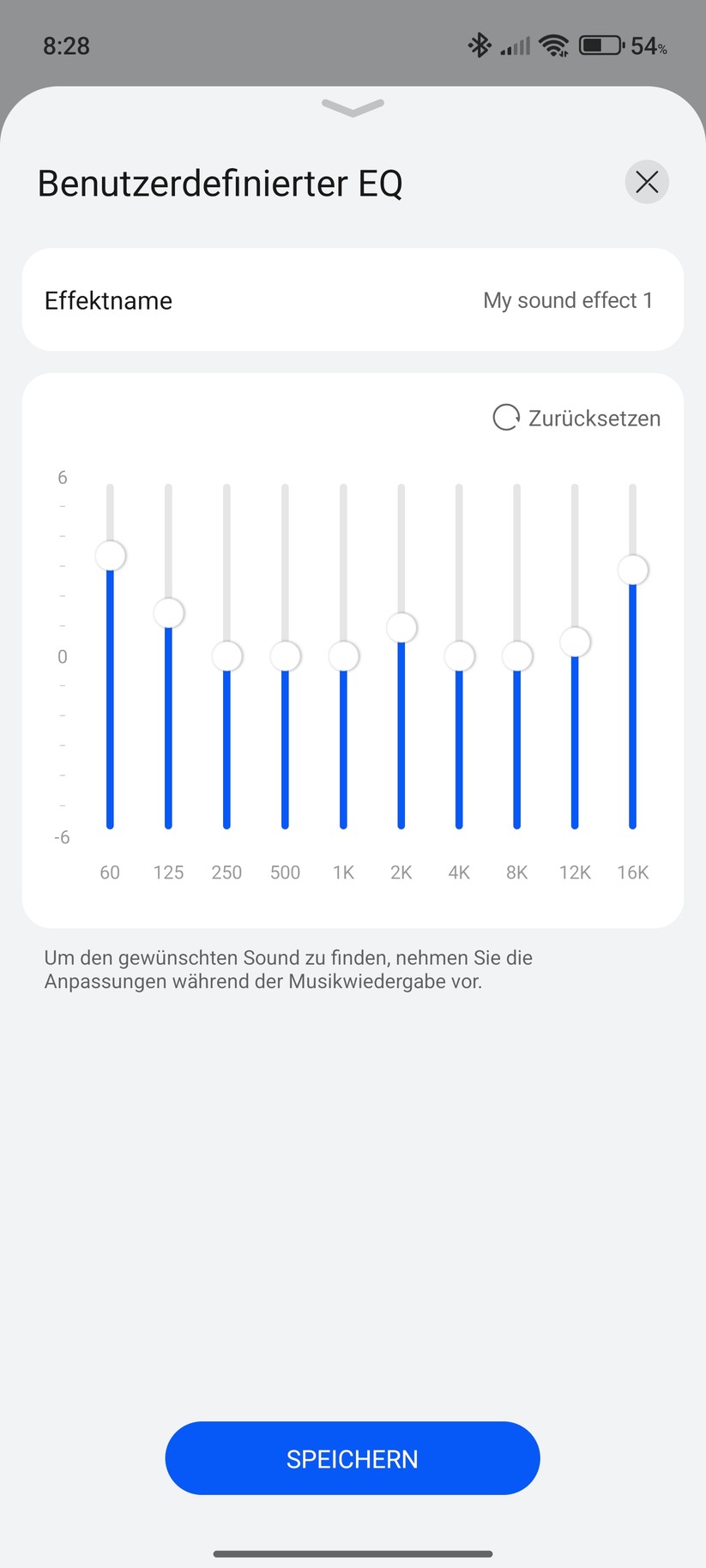Select the 60 Hz frequency label
This screenshot has width=706, height=1568.
coord(110,871)
